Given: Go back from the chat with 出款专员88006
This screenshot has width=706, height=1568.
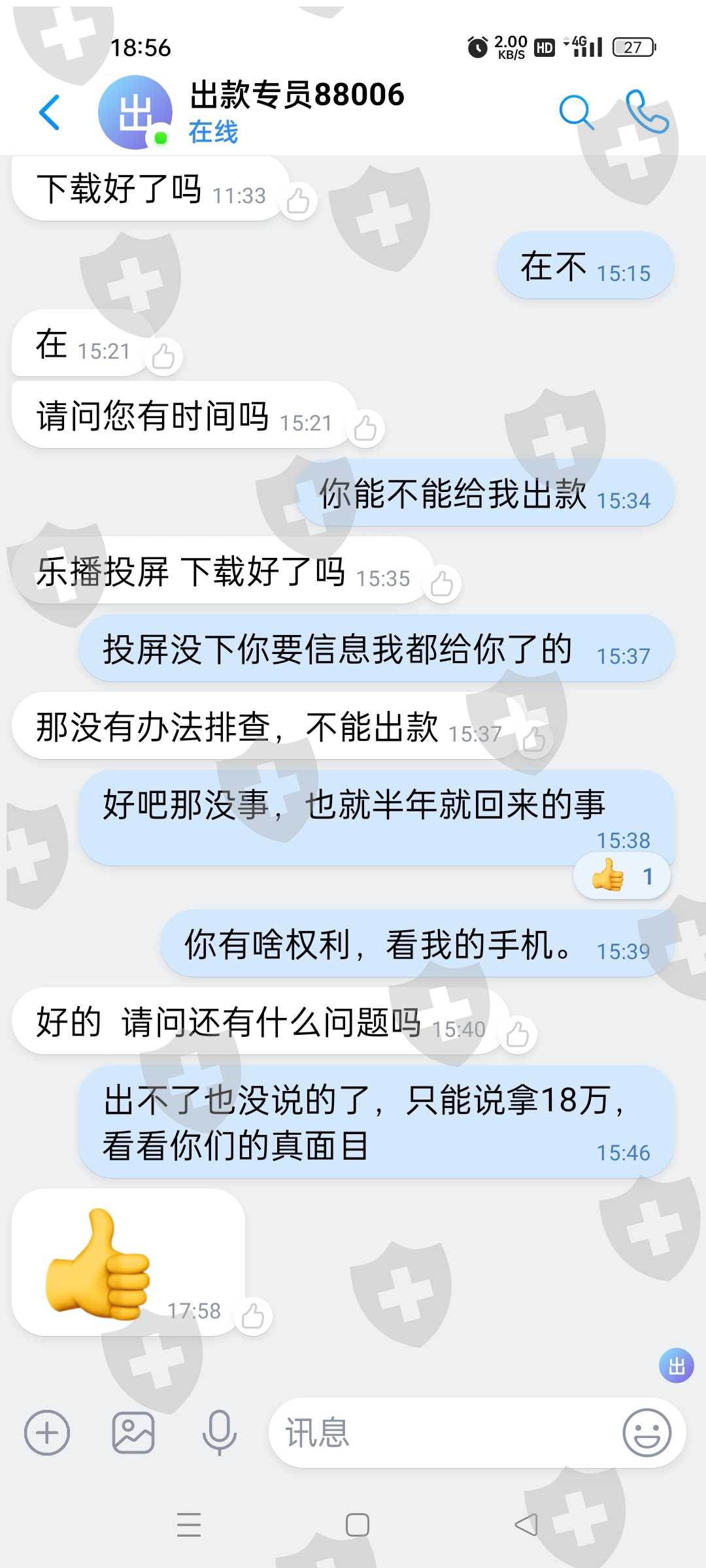Looking at the screenshot, I should (50, 112).
